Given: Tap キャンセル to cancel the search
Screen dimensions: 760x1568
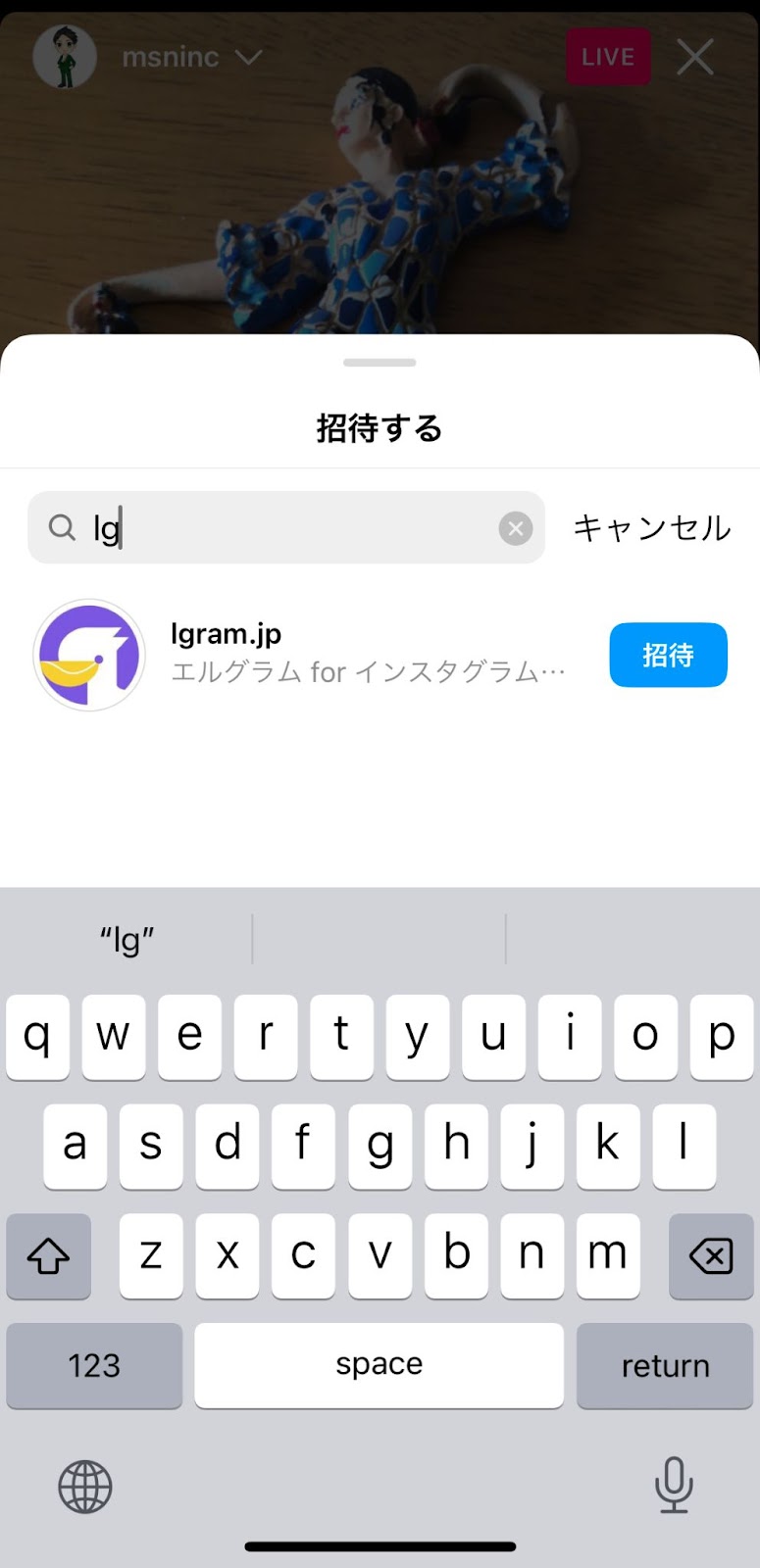Looking at the screenshot, I should point(652,527).
